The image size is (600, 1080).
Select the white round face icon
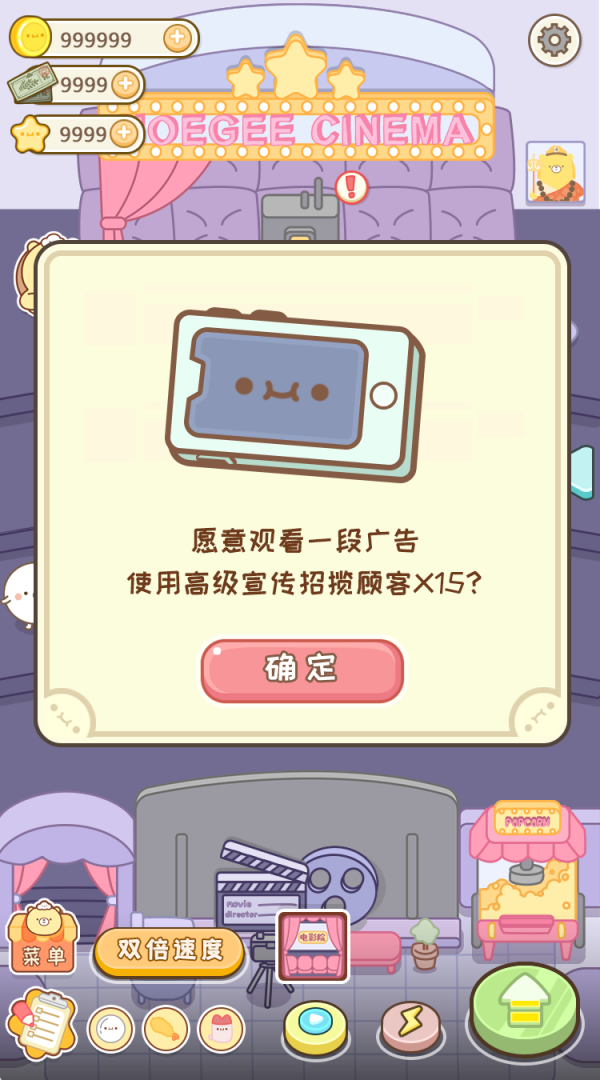[110, 1028]
